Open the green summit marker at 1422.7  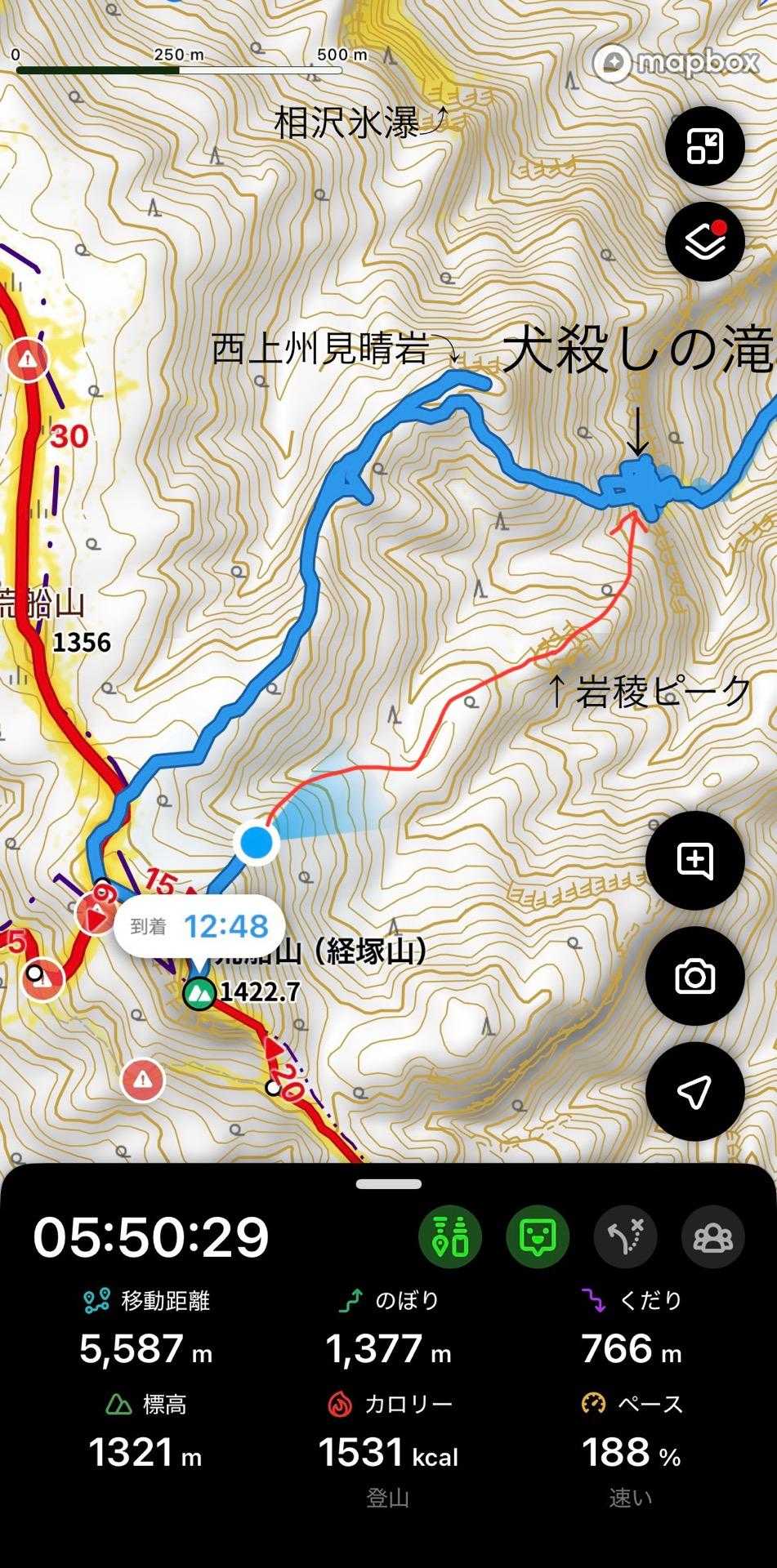[199, 993]
